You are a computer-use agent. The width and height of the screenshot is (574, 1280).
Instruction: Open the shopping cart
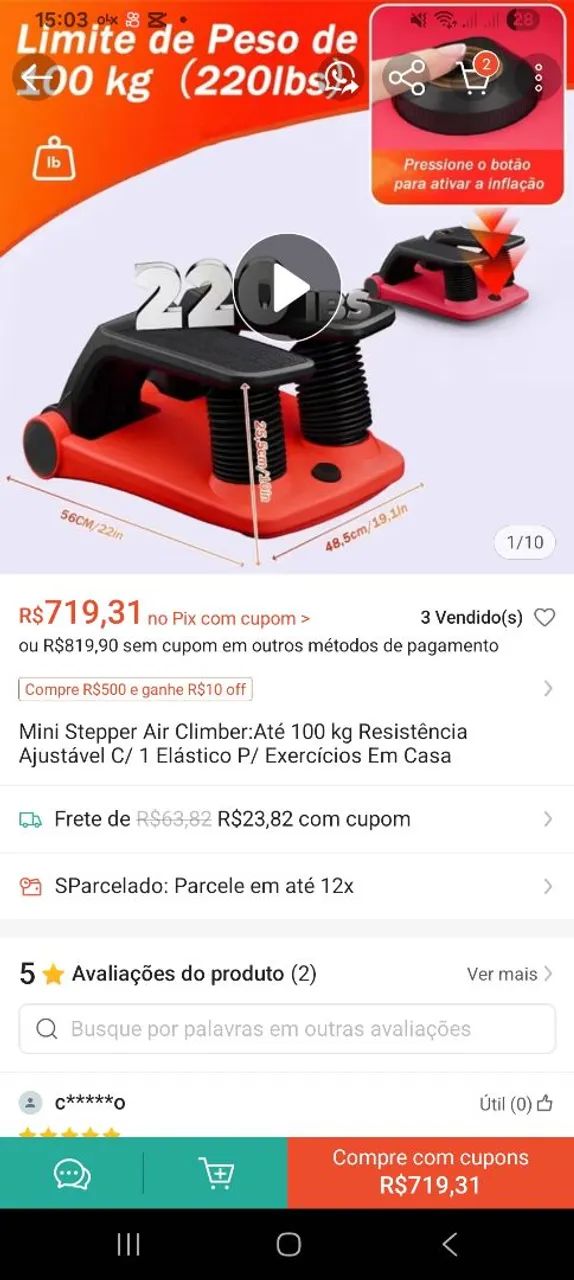[473, 78]
